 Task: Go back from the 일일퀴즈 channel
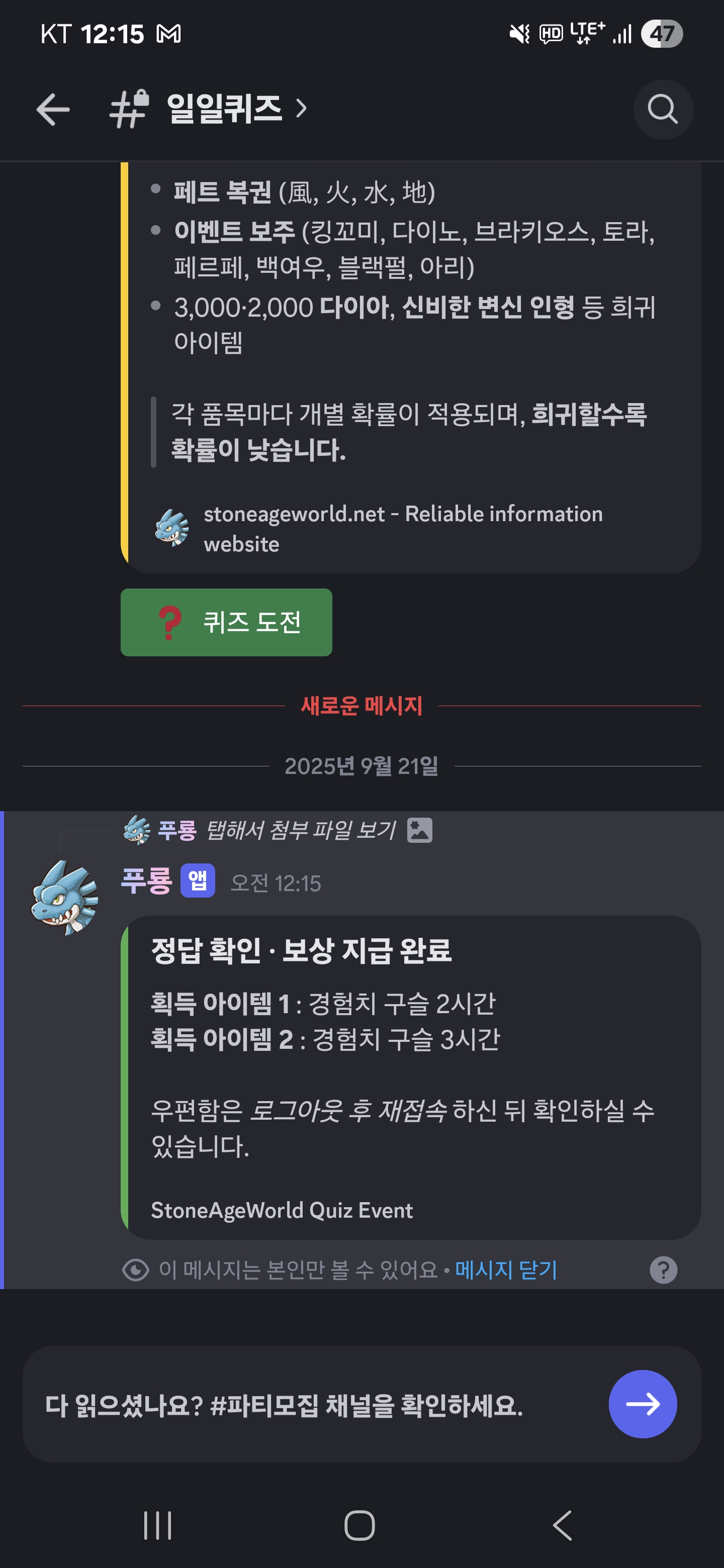click(x=53, y=110)
